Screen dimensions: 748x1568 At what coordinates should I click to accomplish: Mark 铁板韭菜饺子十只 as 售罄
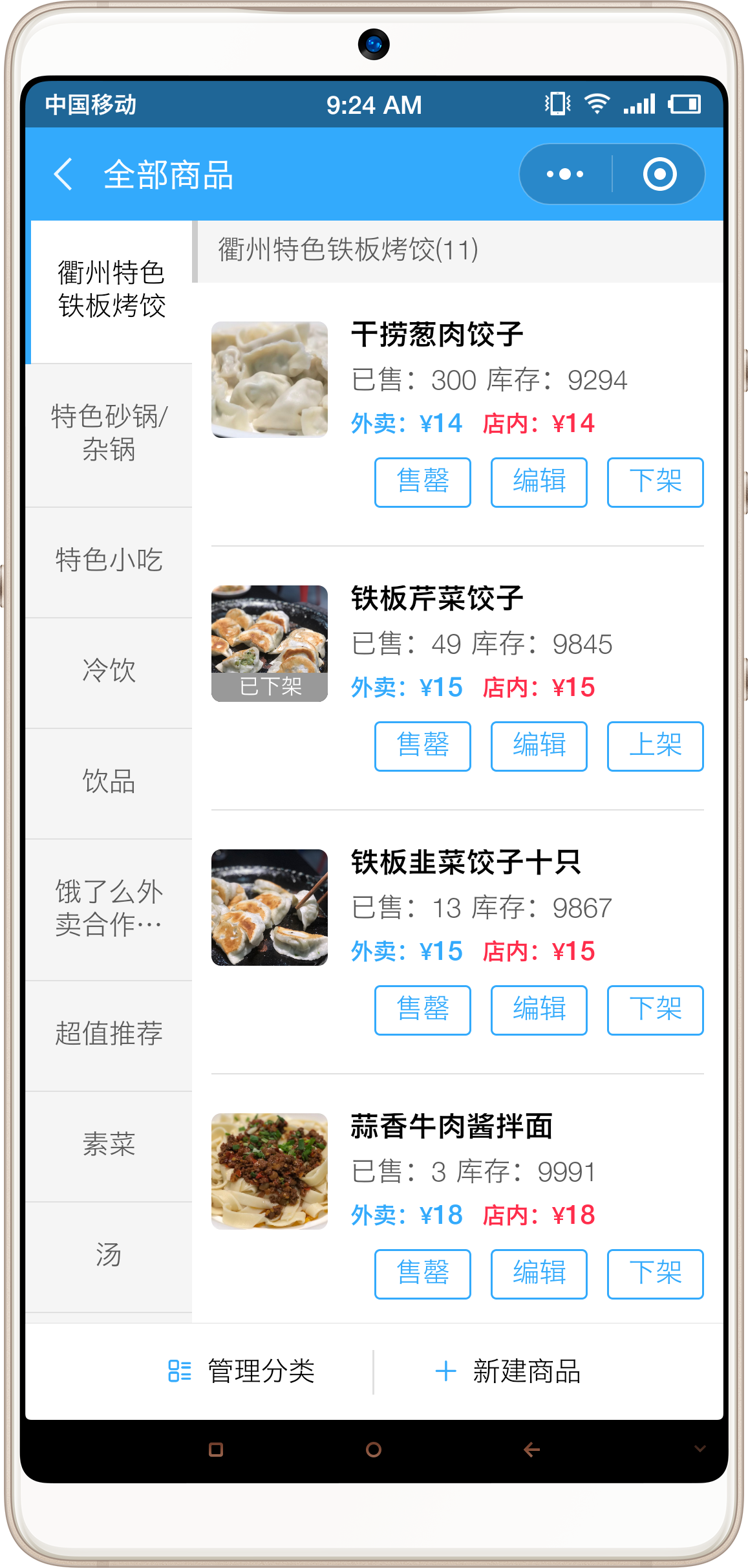click(423, 1010)
